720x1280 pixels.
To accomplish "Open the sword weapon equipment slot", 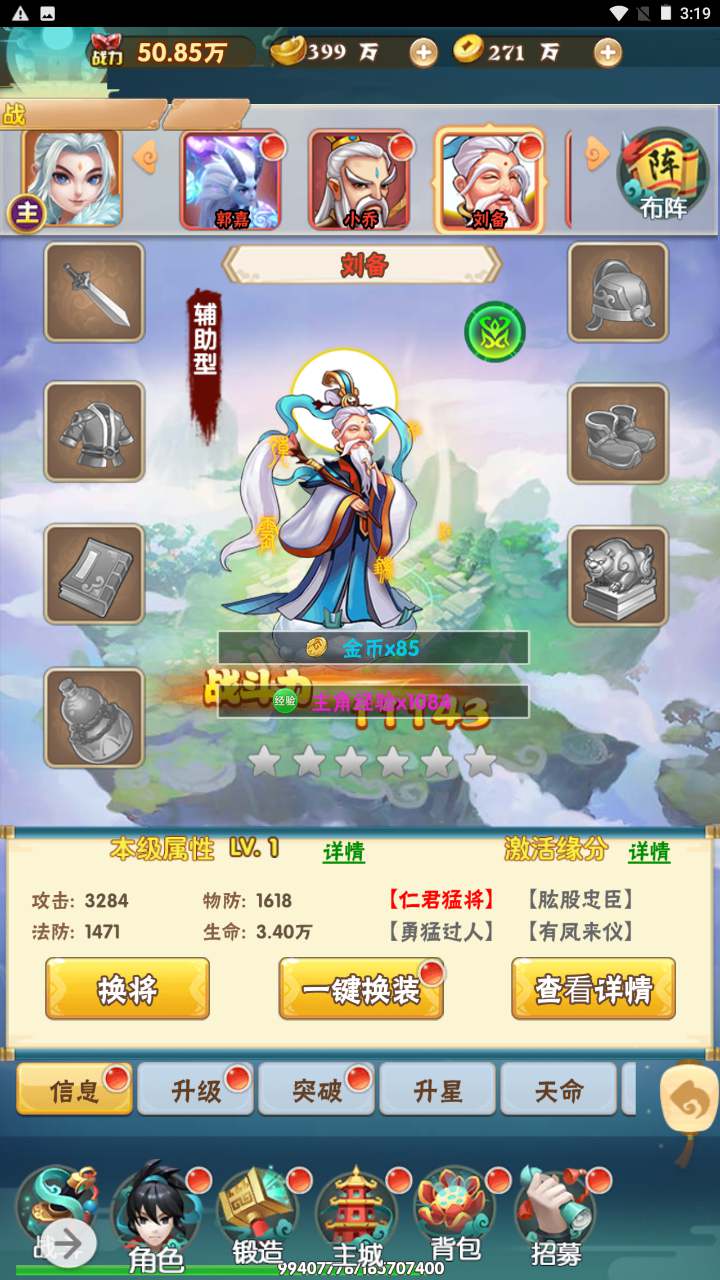I will [x=94, y=292].
